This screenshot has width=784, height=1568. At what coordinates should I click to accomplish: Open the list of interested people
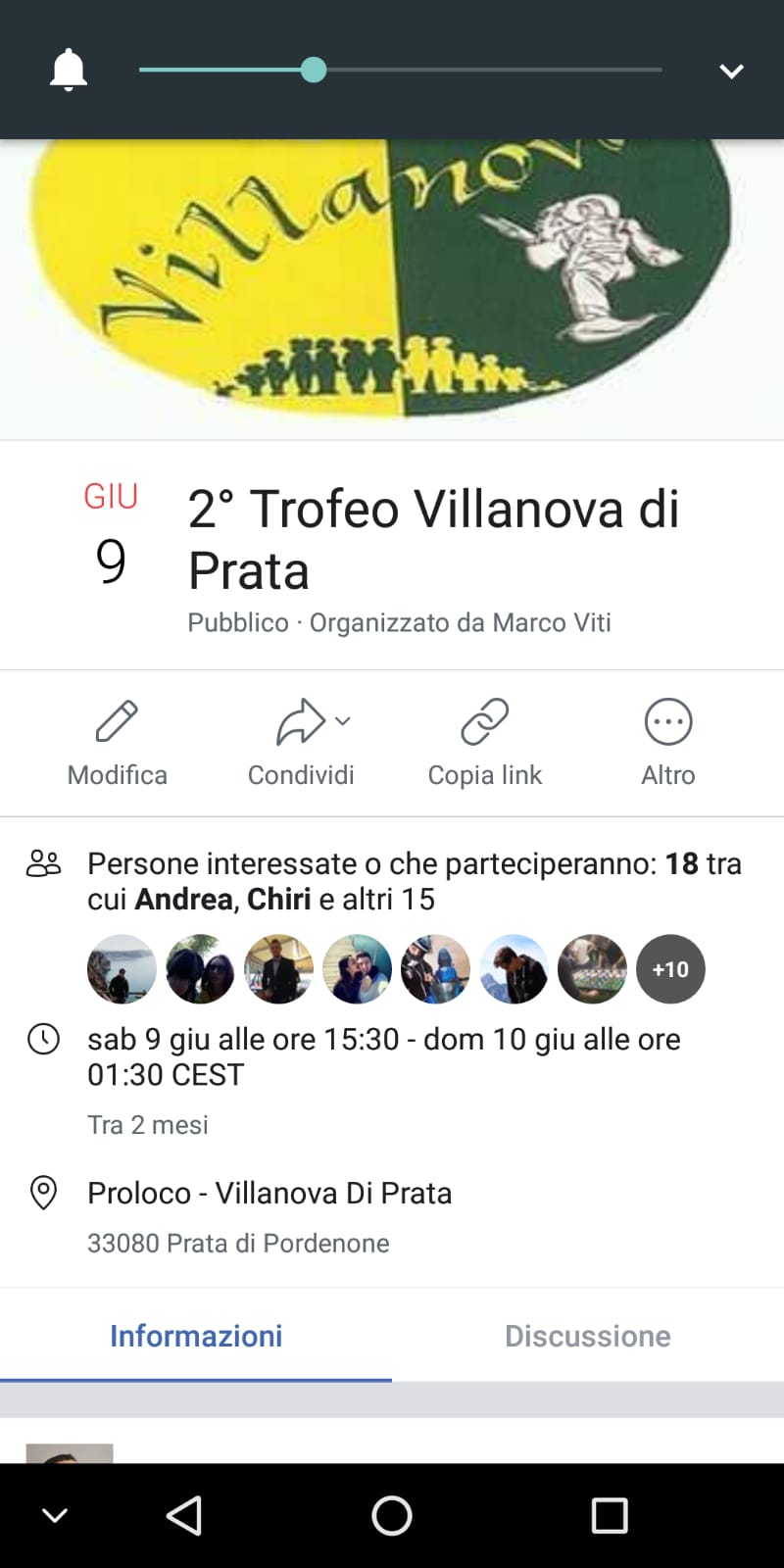pos(412,881)
